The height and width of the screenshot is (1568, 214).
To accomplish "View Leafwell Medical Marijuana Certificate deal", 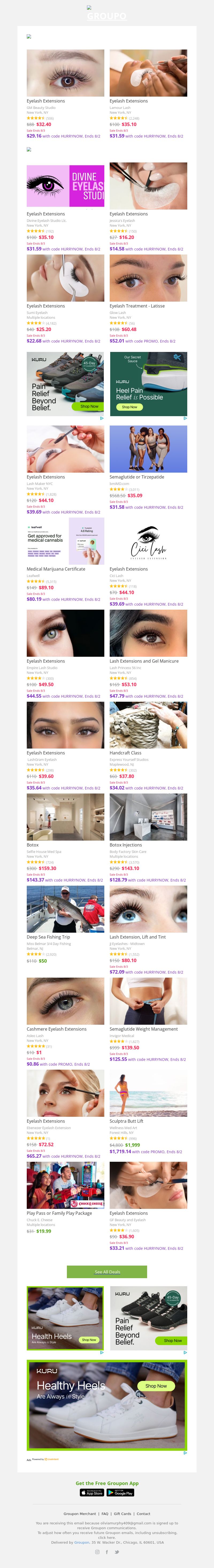I will click(65, 541).
